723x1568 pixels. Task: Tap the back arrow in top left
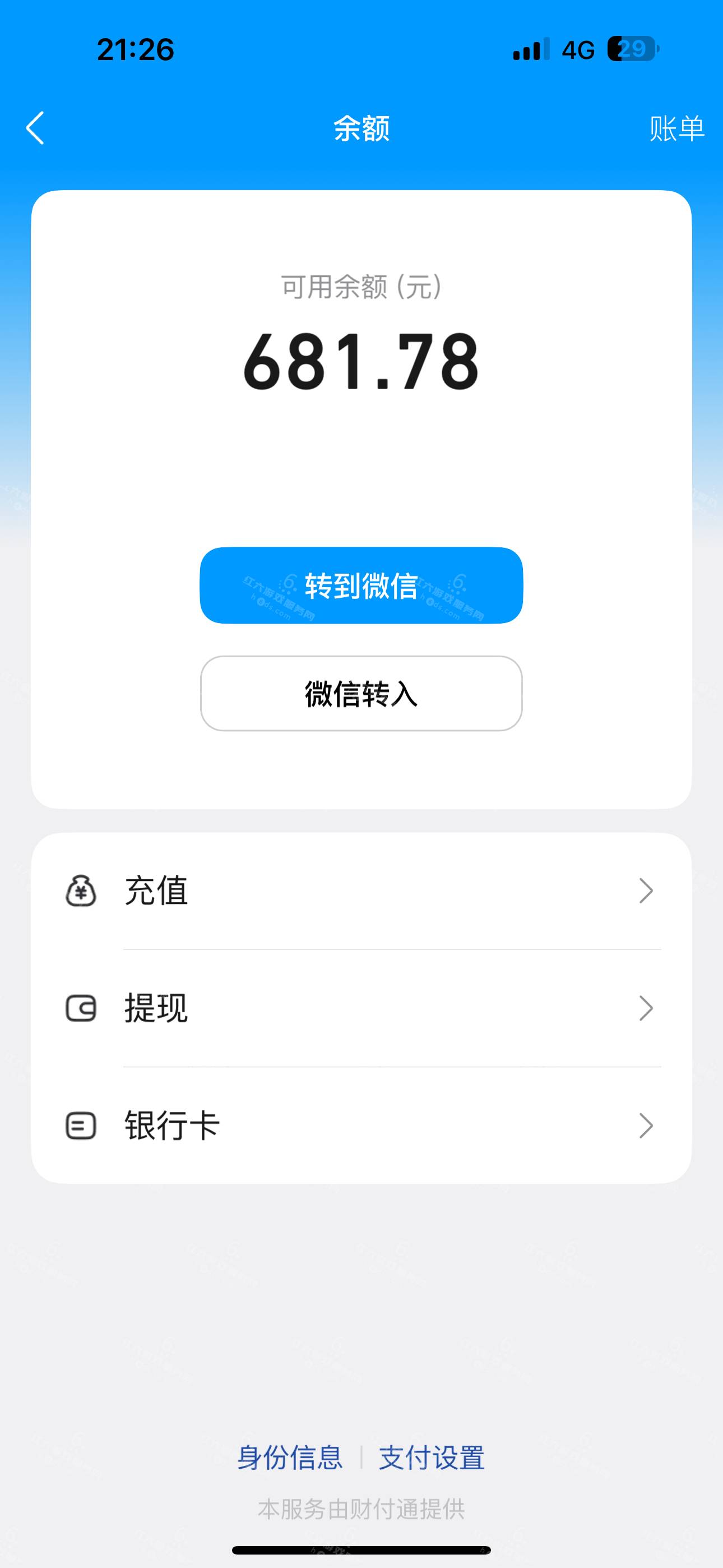[x=35, y=128]
